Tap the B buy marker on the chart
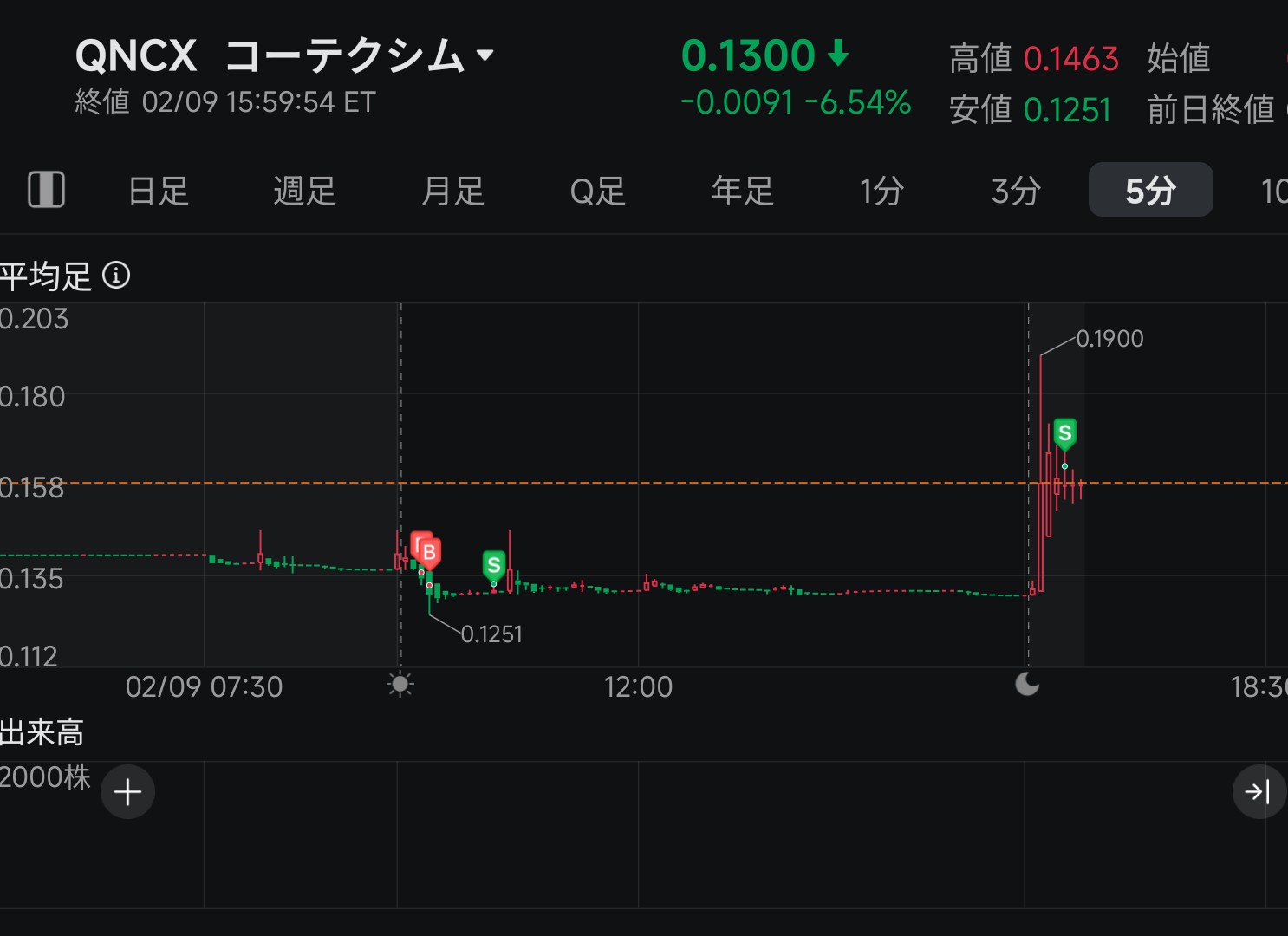Image resolution: width=1288 pixels, height=936 pixels. (427, 551)
